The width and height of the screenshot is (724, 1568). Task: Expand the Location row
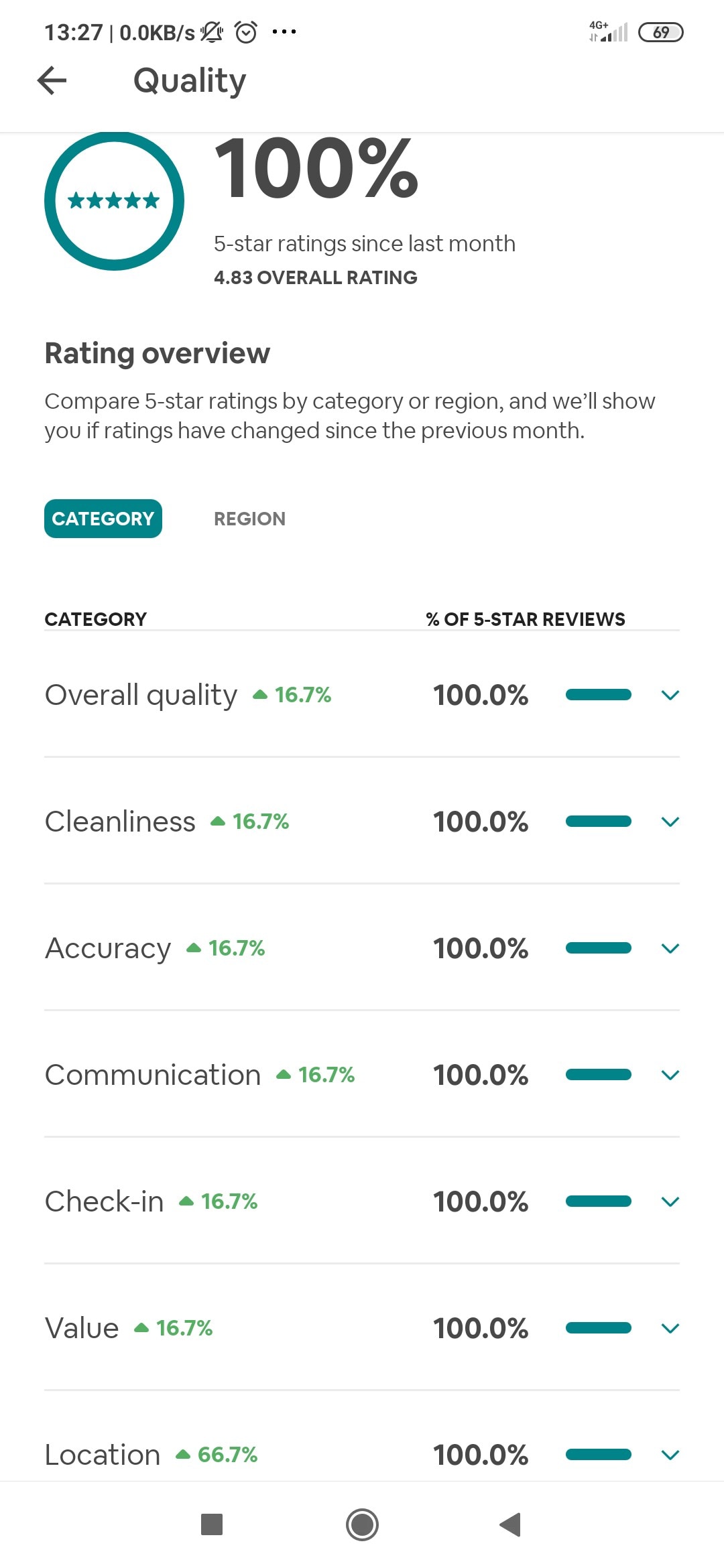pos(670,1455)
